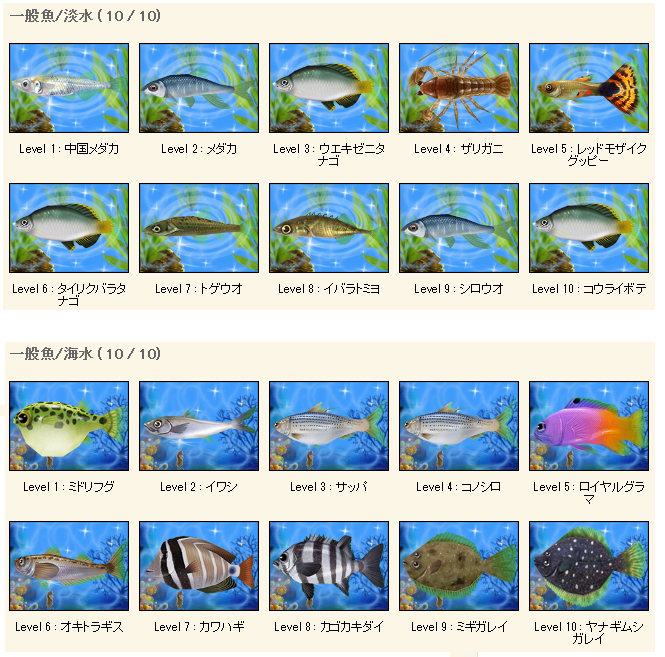Tap the レッドモザイクグッピー tile
Screen dimensions: 665x657
tap(589, 88)
